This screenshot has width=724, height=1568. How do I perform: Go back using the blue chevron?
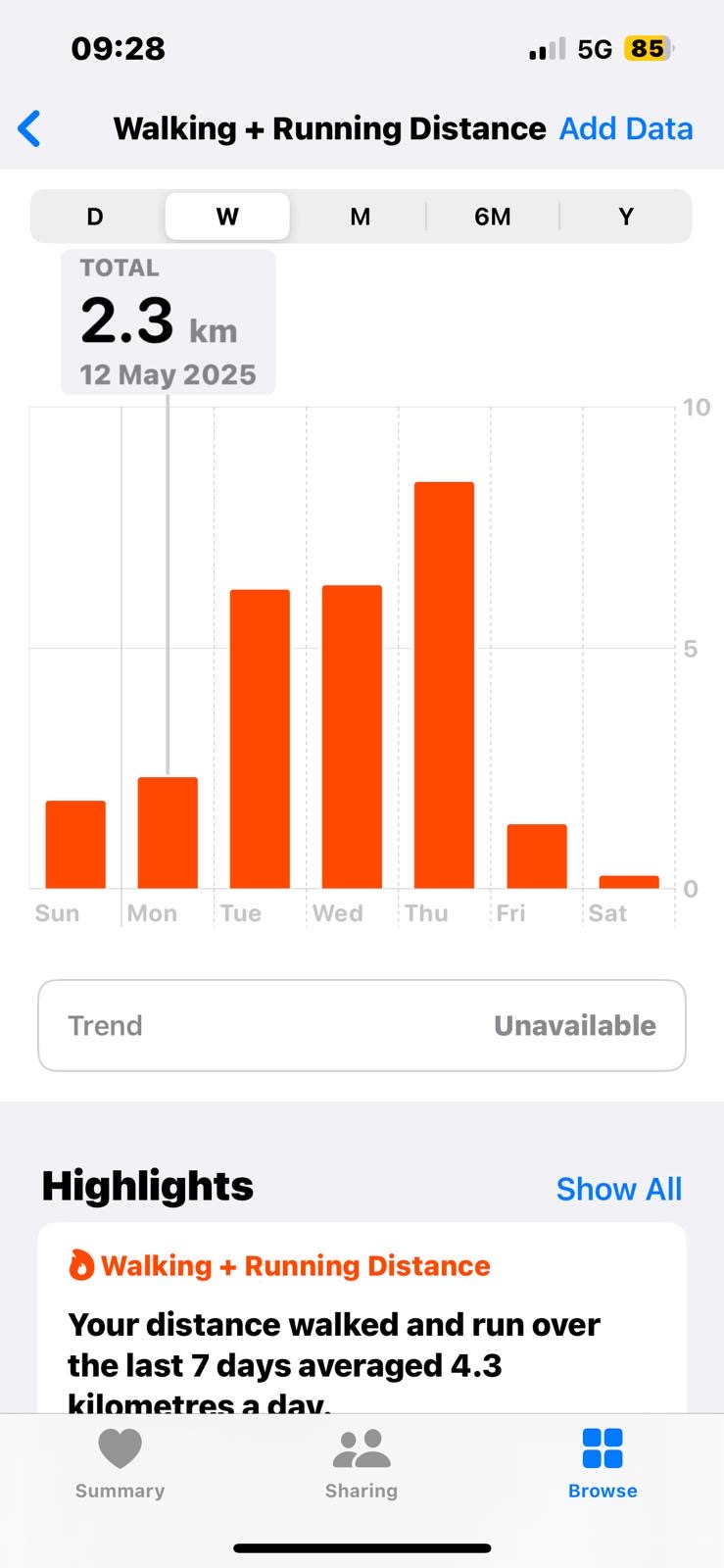point(29,128)
